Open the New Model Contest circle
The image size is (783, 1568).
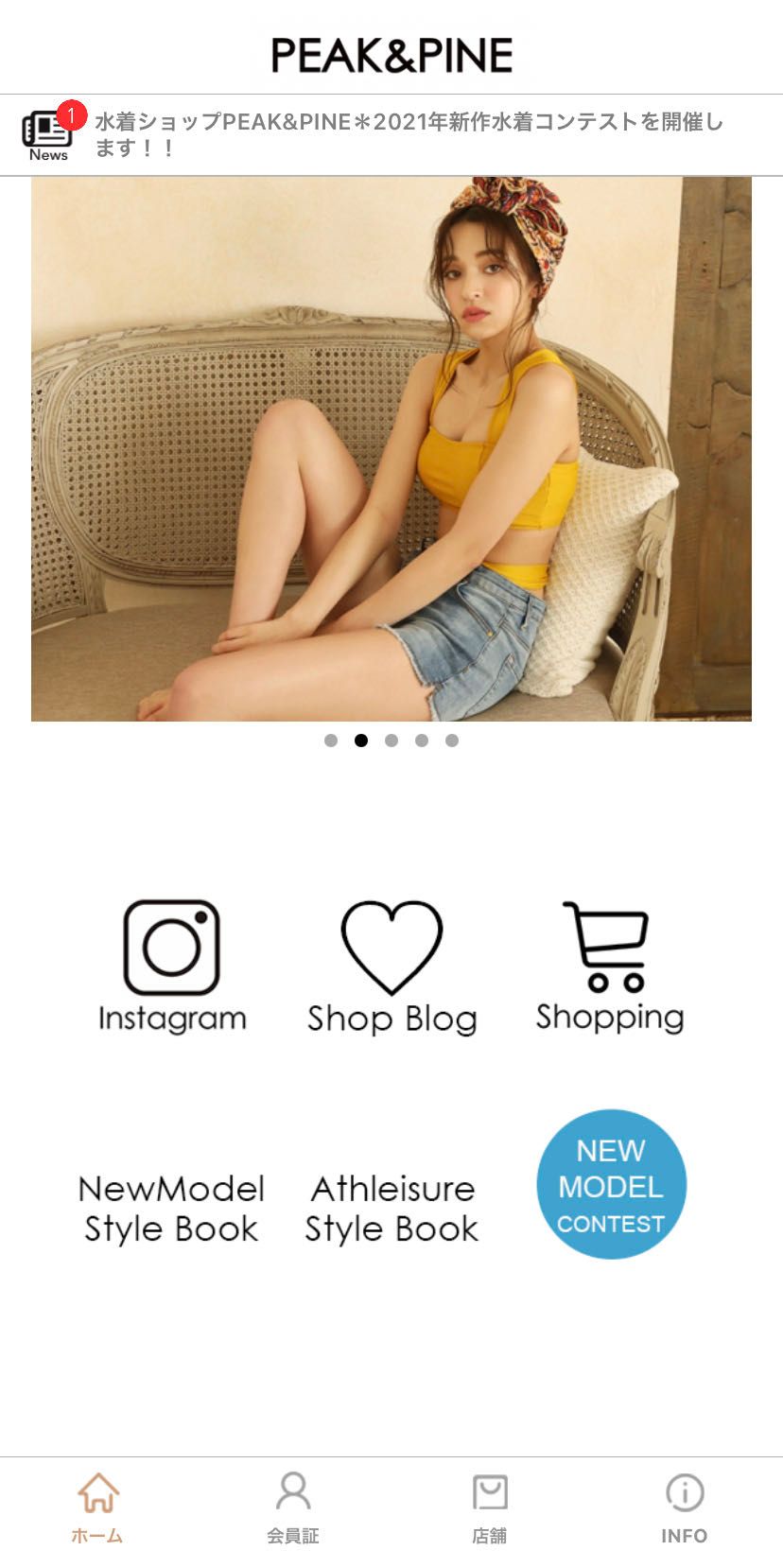tap(611, 1184)
